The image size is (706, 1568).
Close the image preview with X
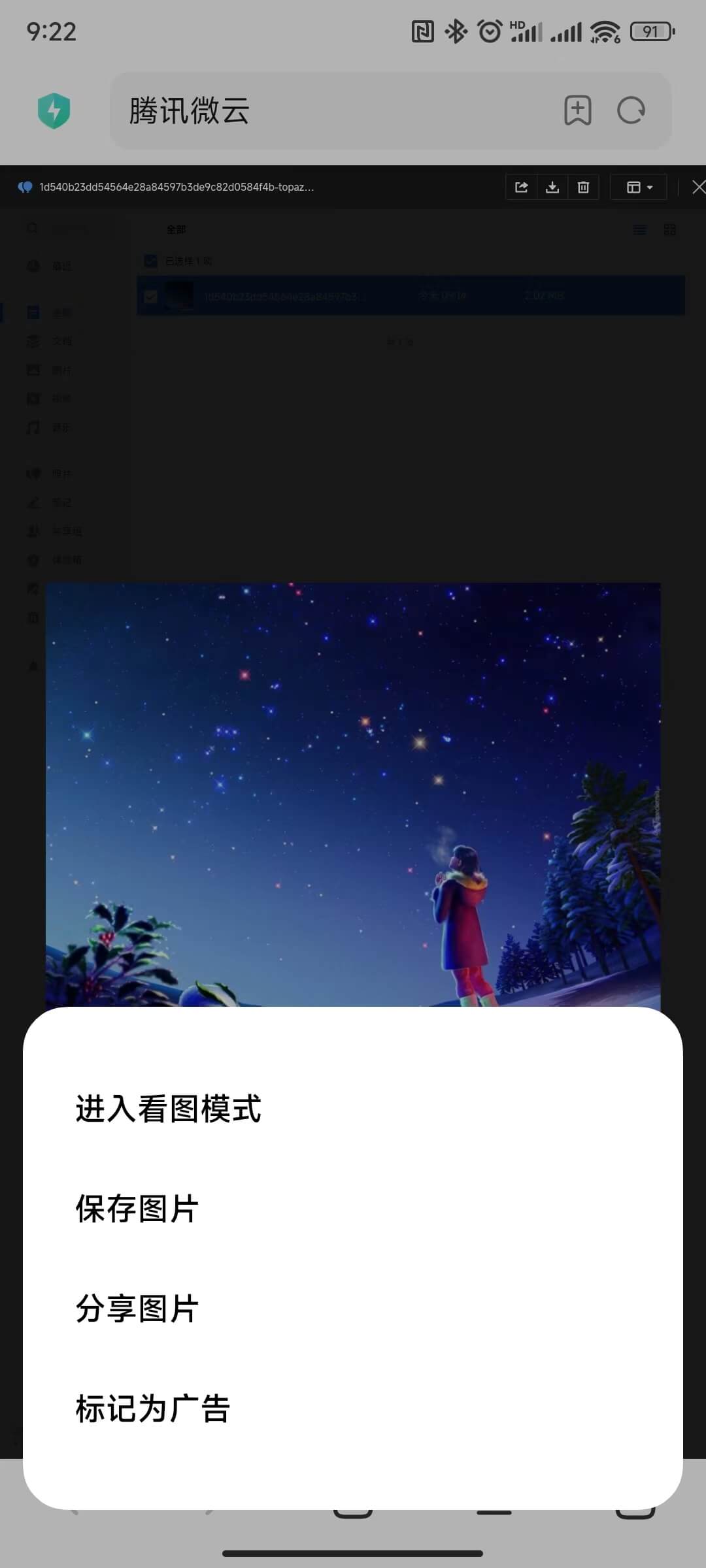698,188
